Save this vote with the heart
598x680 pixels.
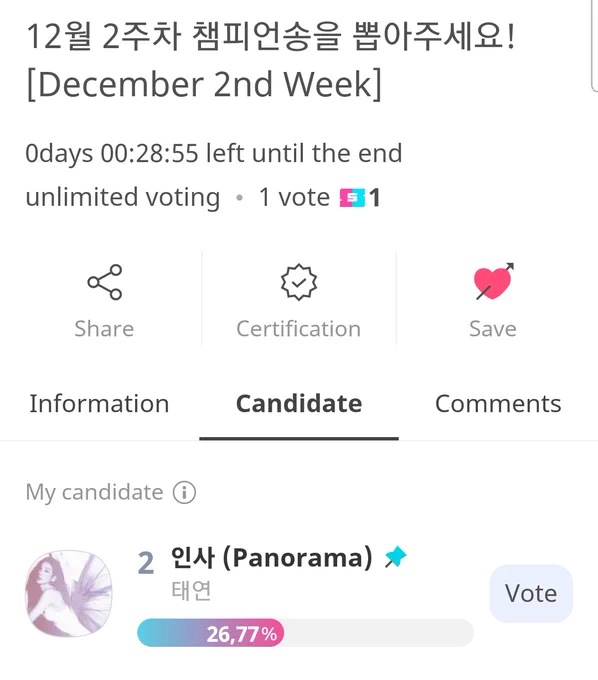(x=493, y=301)
